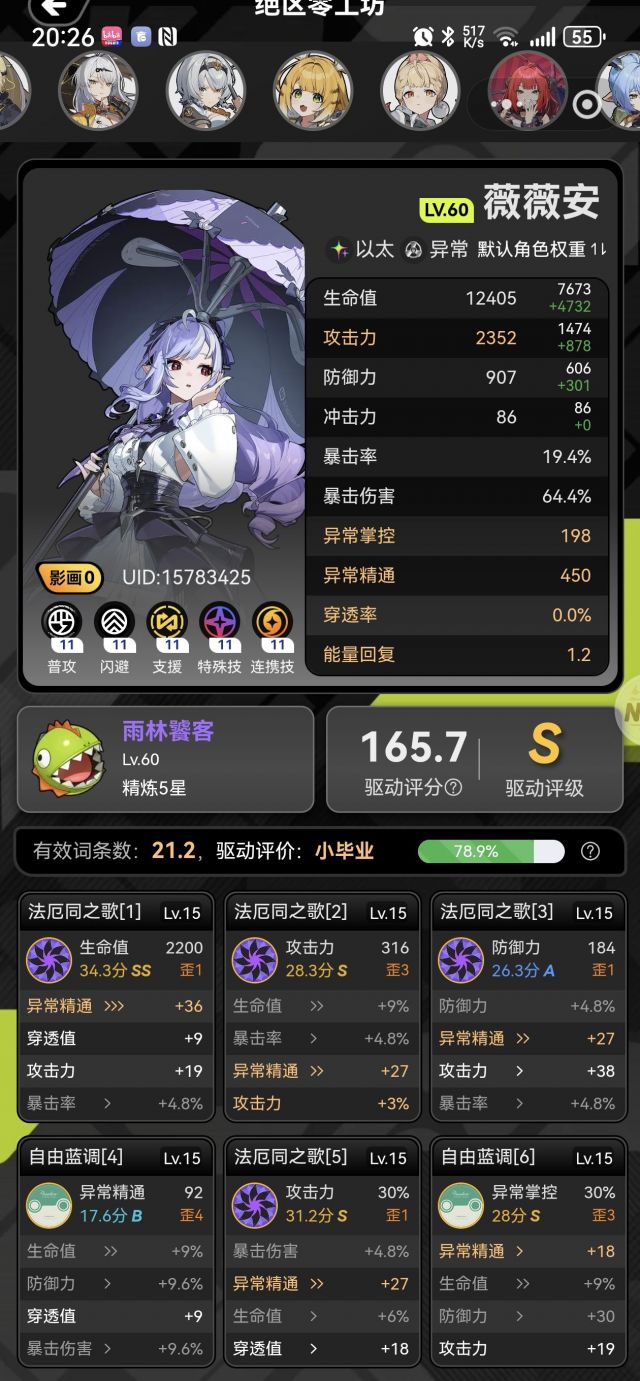
Task: Tap the 默认角色权重 weight setting
Action: pyautogui.click(x=540, y=249)
